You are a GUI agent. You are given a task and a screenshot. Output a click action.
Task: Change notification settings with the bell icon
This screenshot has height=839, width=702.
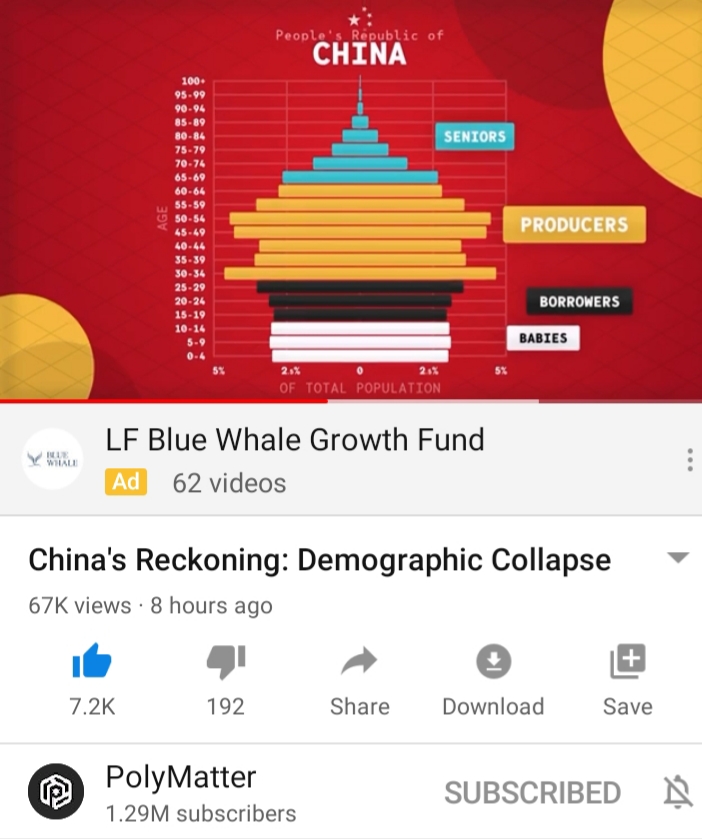point(677,793)
